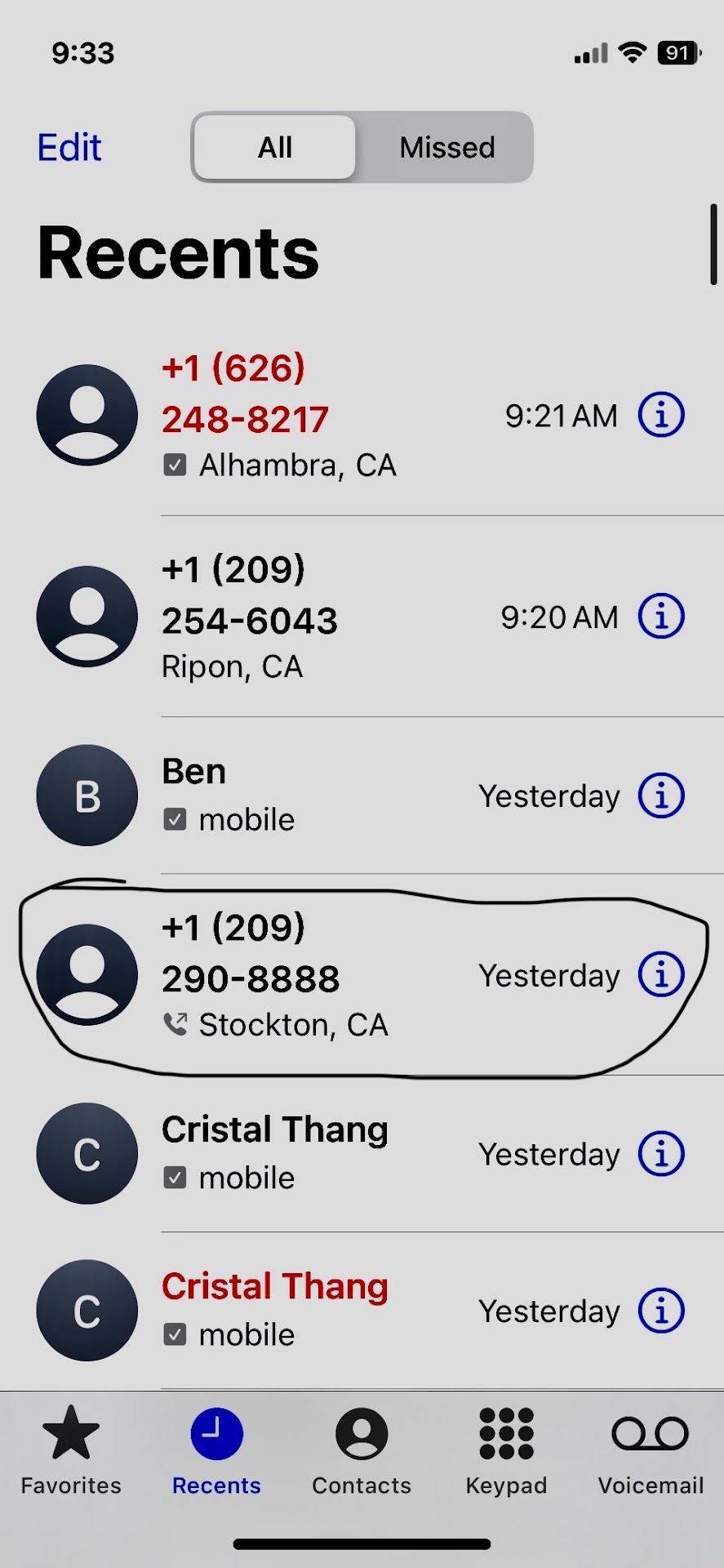Viewport: 724px width, 1568px height.
Task: Select the Recents tab
Action: [216, 1451]
